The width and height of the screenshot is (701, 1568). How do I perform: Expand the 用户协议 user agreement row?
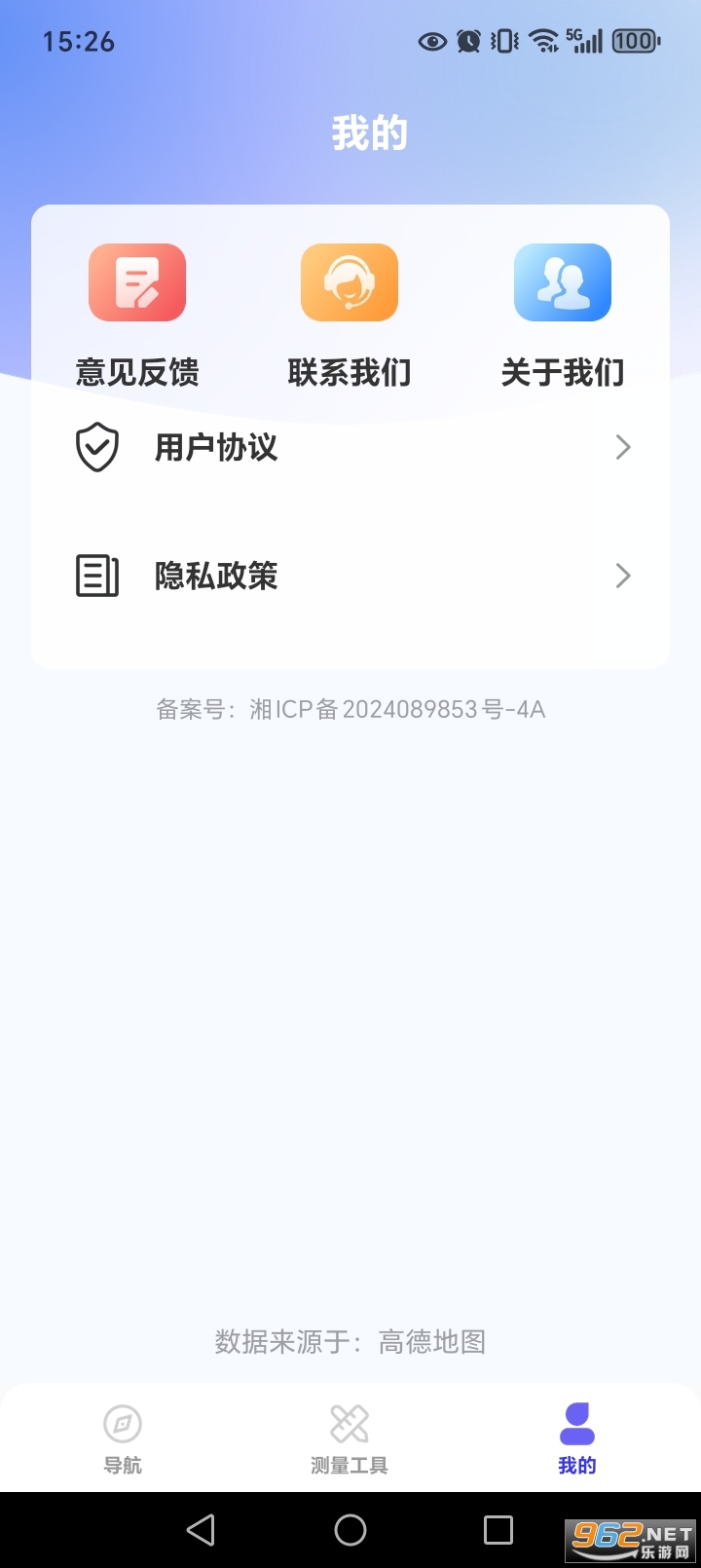pyautogui.click(x=350, y=447)
